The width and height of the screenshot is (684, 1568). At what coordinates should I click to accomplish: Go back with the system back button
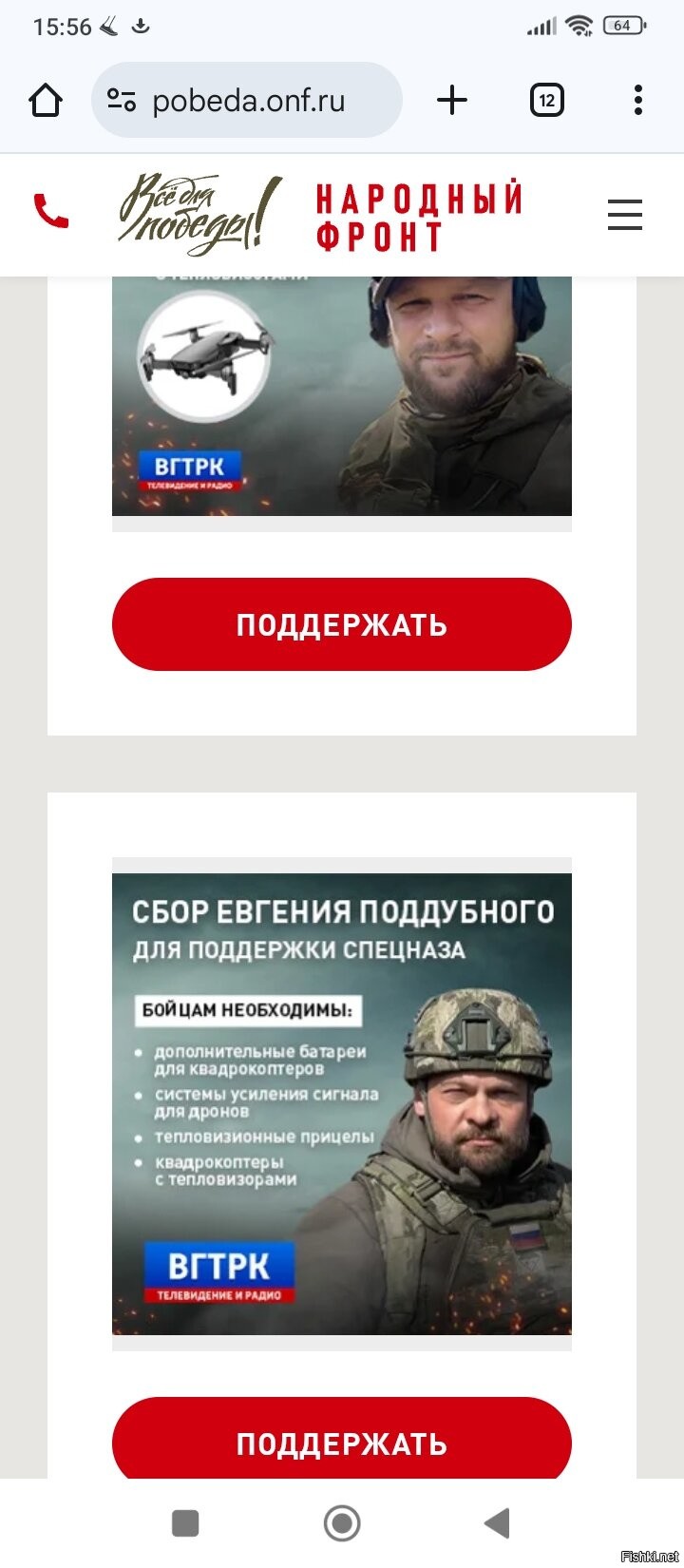(498, 1523)
